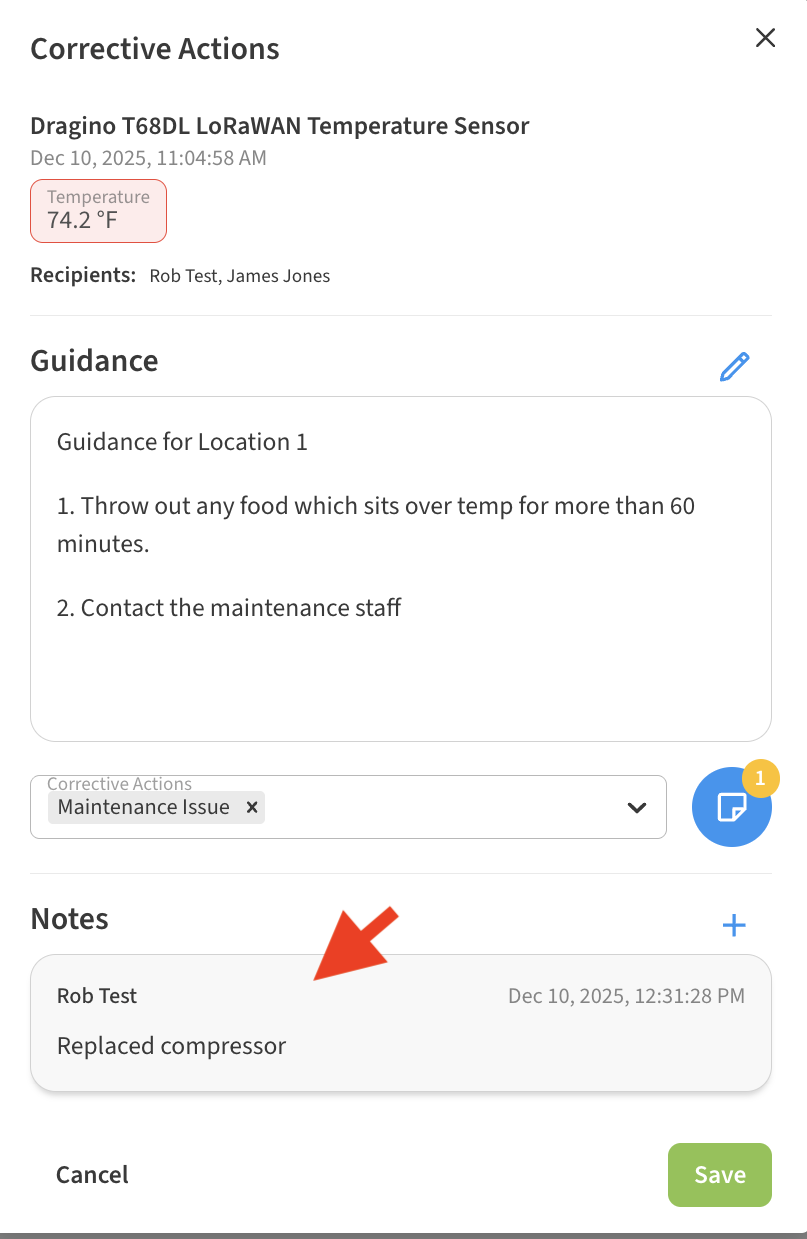Remove the Maintenance Issue chip
This screenshot has width=807, height=1239.
[x=252, y=807]
